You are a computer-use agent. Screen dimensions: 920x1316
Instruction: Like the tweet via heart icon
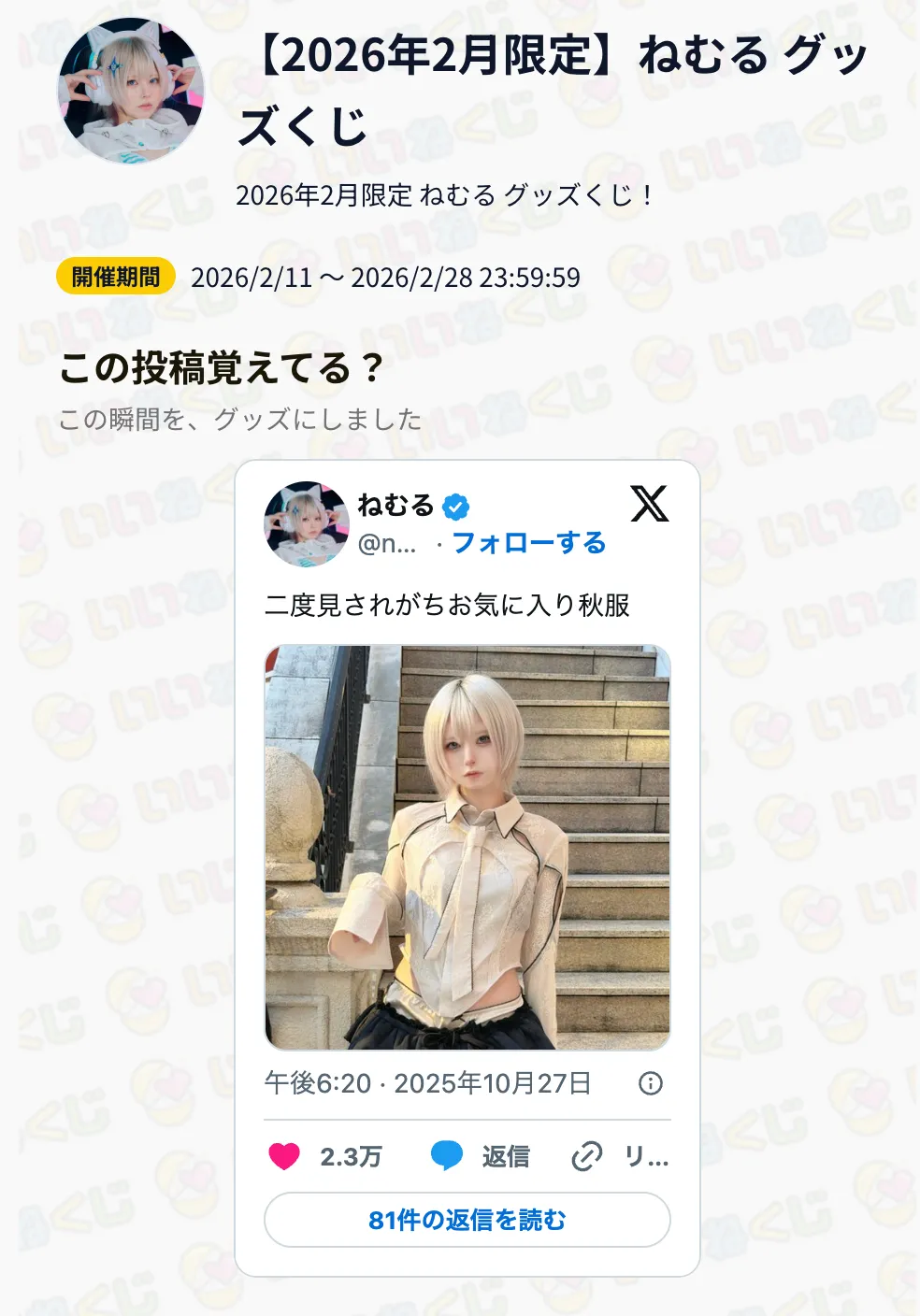pyautogui.click(x=284, y=1156)
